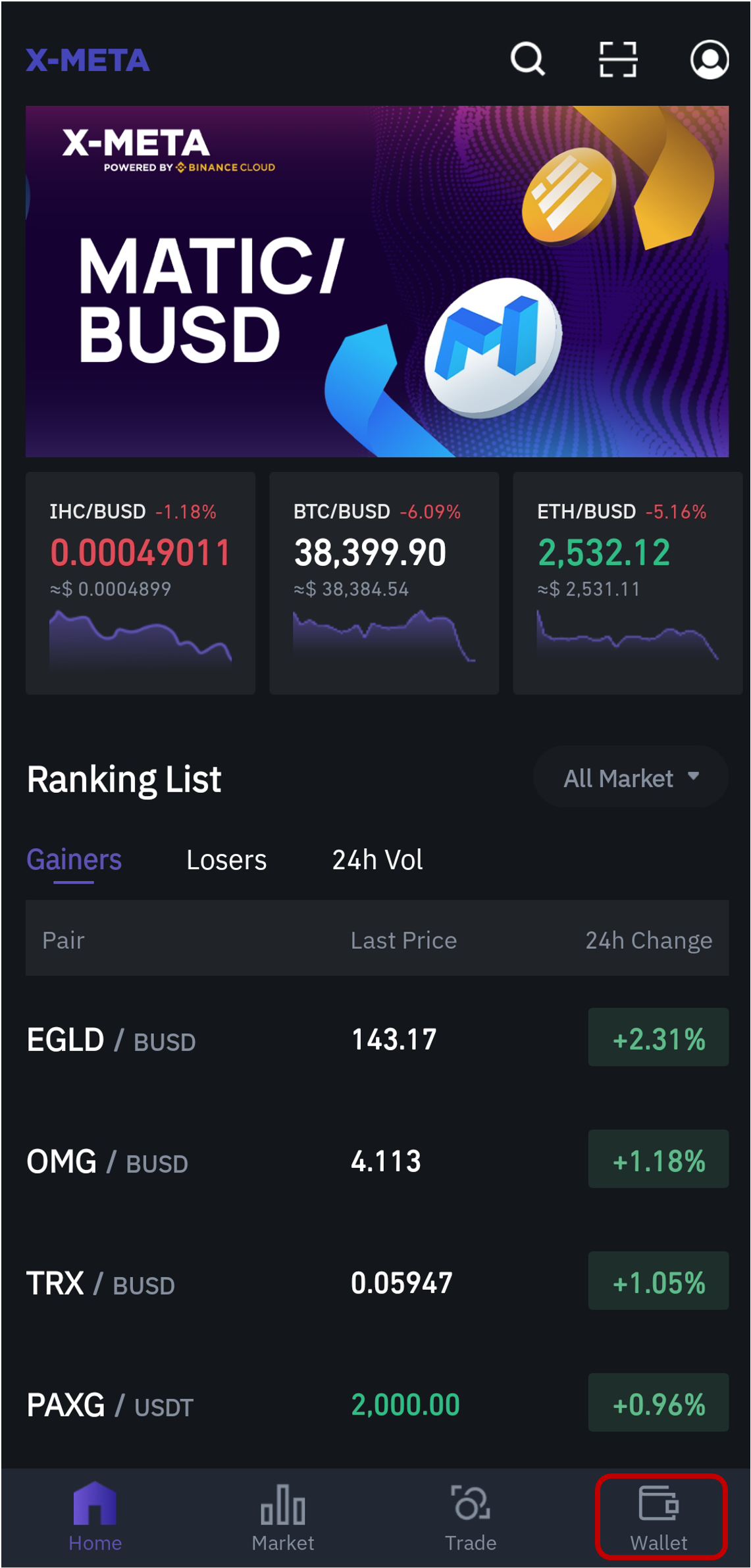Open the ETH/BUSD price card
This screenshot has width=751, height=1568.
[x=627, y=583]
